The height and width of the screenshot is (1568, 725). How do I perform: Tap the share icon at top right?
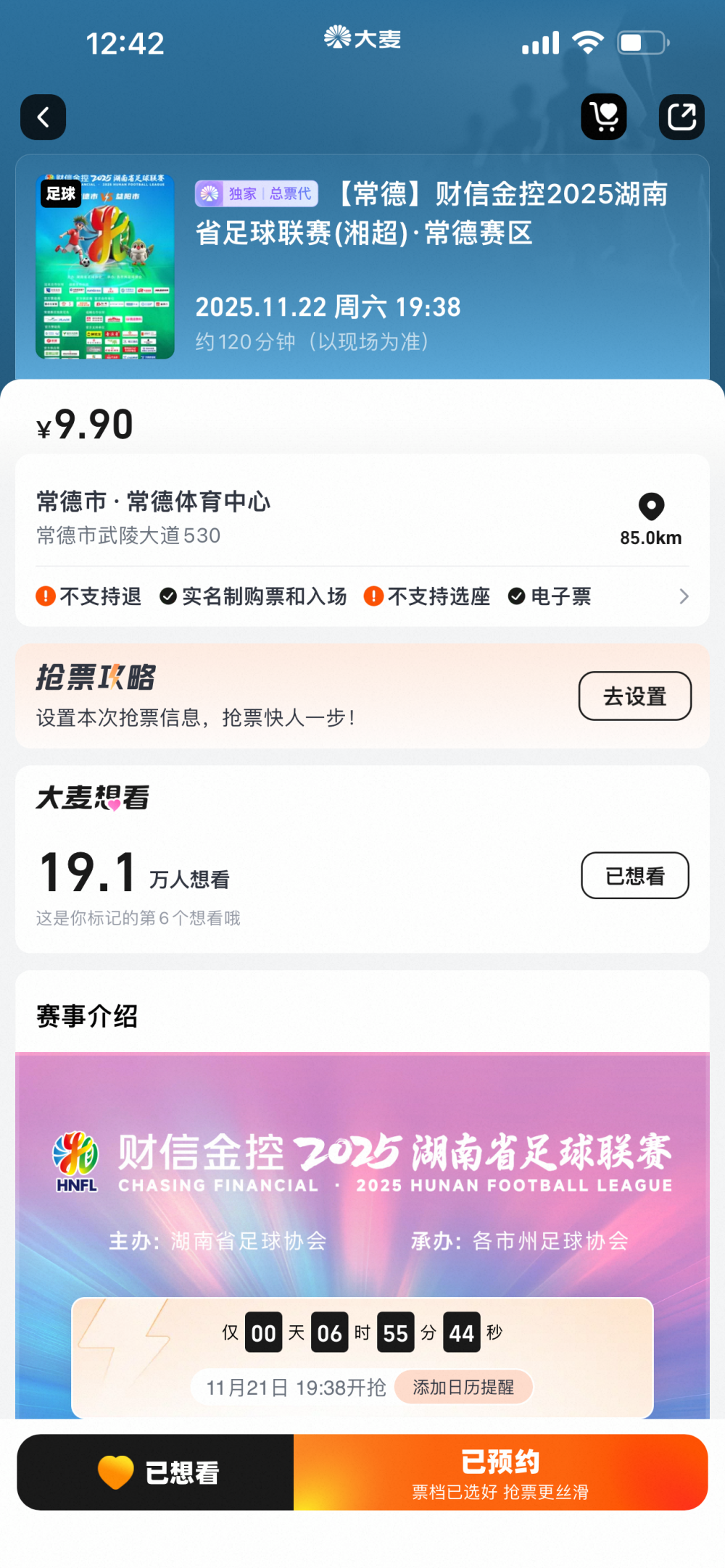[681, 117]
